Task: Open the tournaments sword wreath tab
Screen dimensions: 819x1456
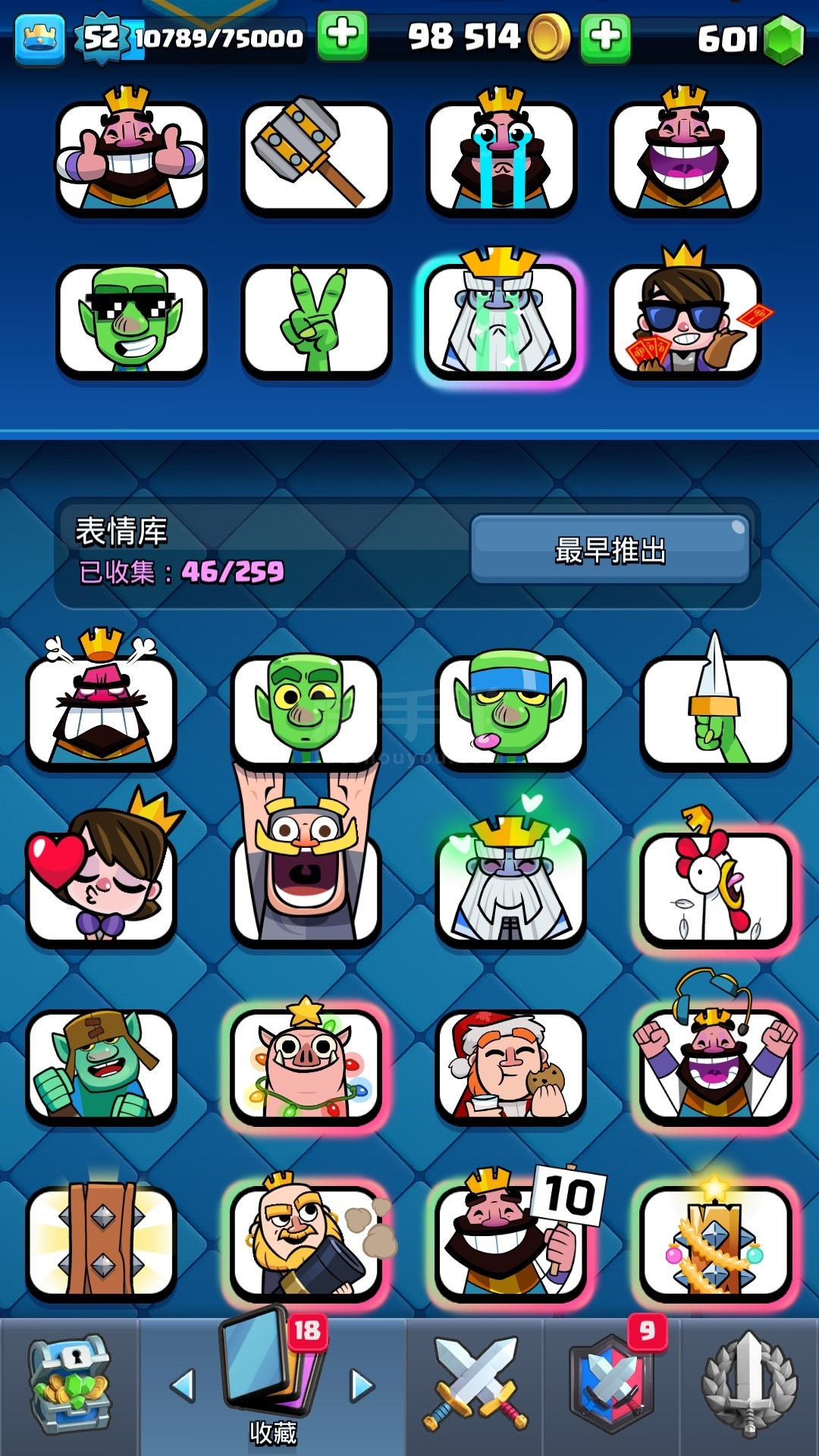Action: pyautogui.click(x=749, y=1385)
